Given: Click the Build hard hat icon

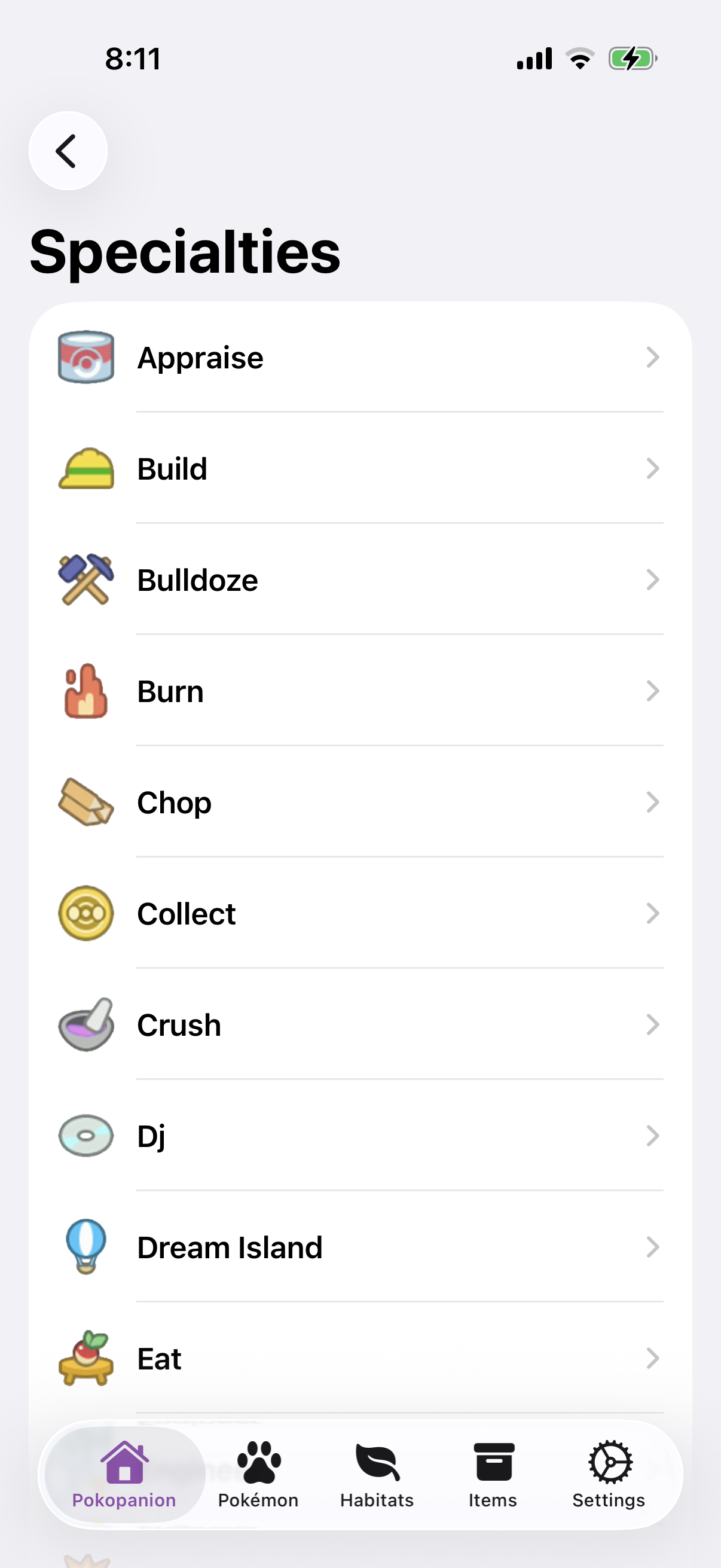Looking at the screenshot, I should (85, 468).
